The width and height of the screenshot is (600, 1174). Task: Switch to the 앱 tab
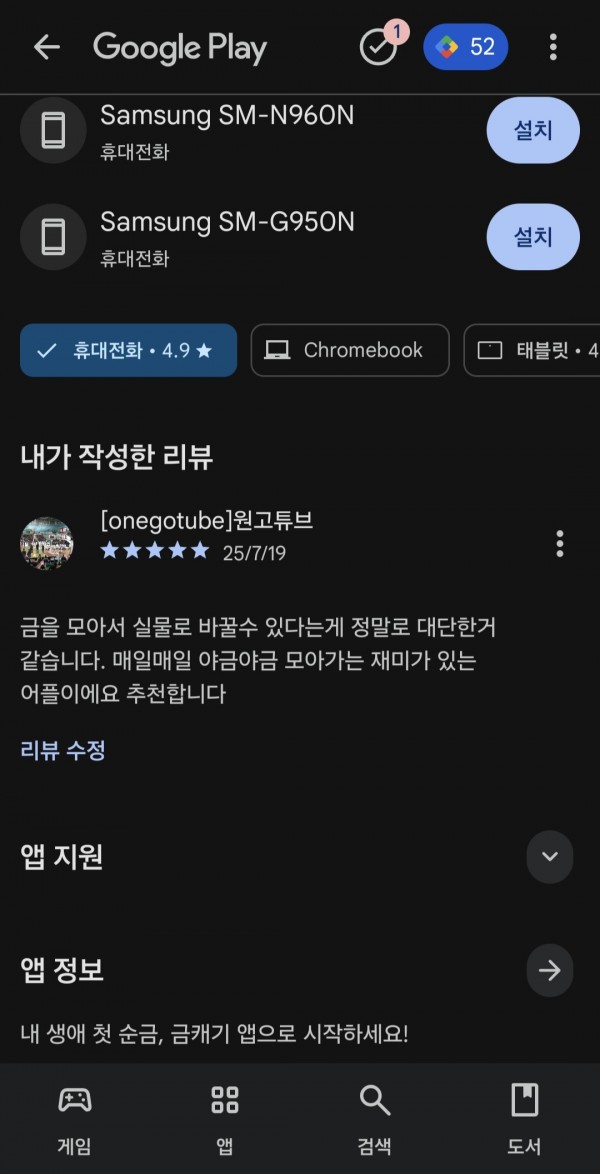[x=225, y=1119]
